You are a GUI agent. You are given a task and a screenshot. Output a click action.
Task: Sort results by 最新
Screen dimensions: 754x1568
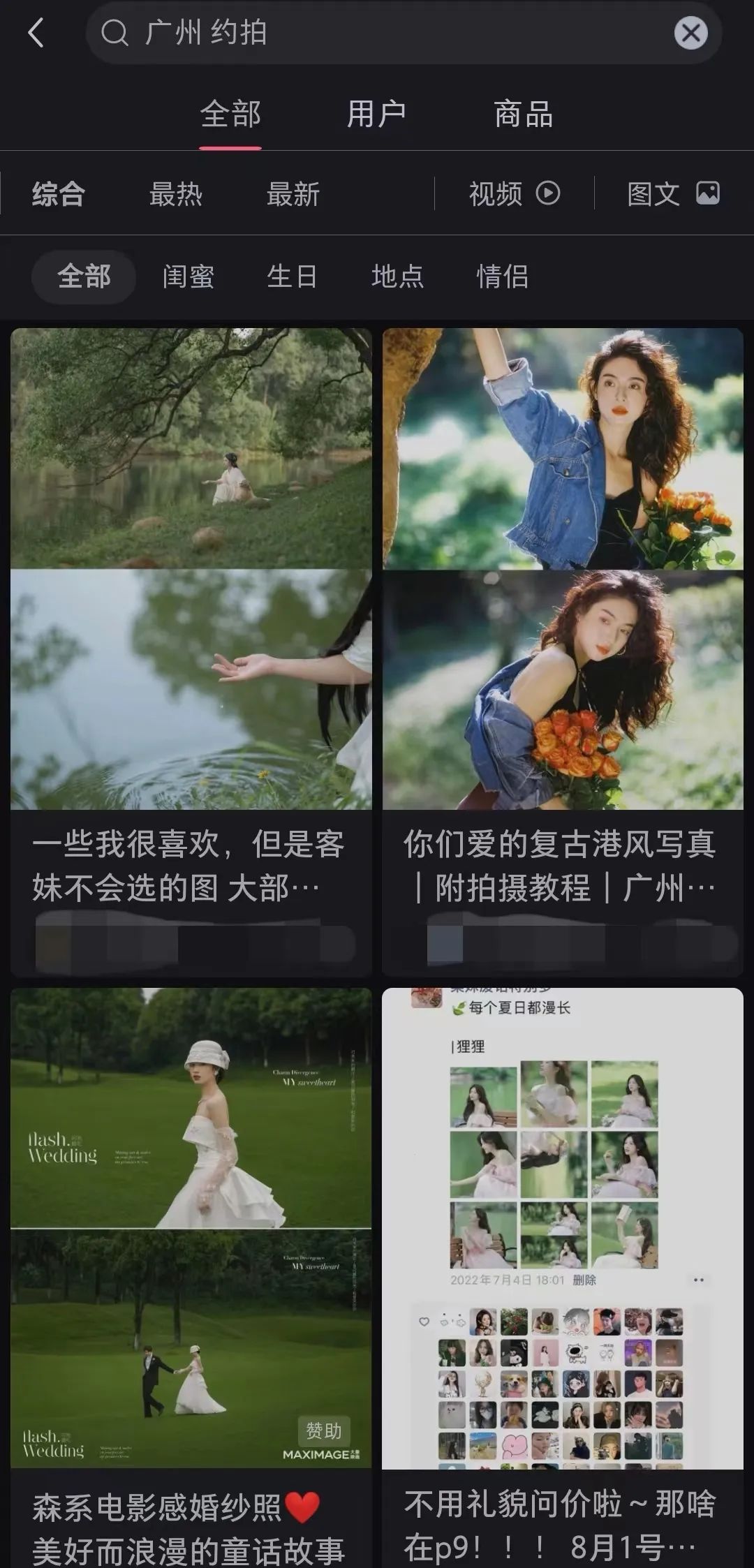[293, 194]
